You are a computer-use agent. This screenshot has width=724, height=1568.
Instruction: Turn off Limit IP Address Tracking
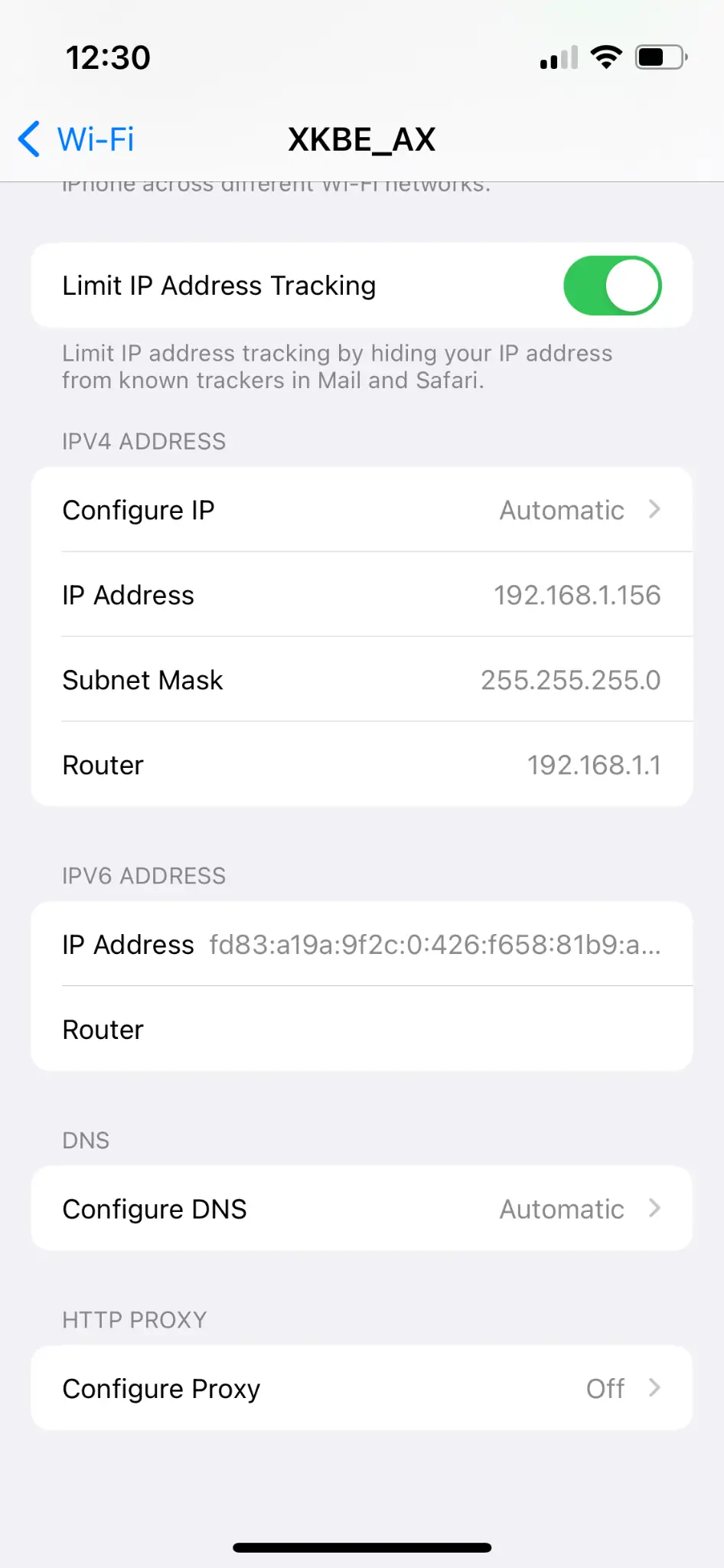coord(612,286)
